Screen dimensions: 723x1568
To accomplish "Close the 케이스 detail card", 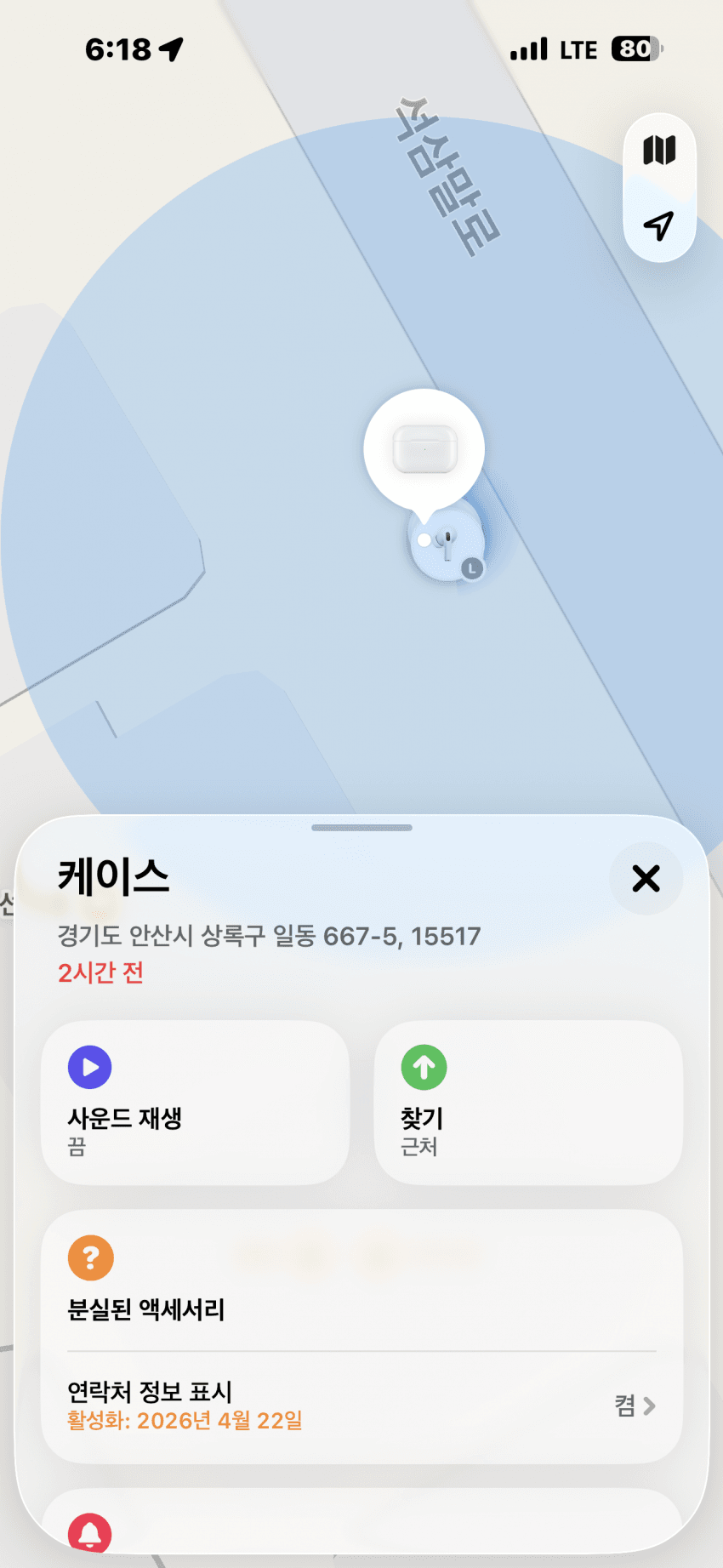I will (646, 879).
